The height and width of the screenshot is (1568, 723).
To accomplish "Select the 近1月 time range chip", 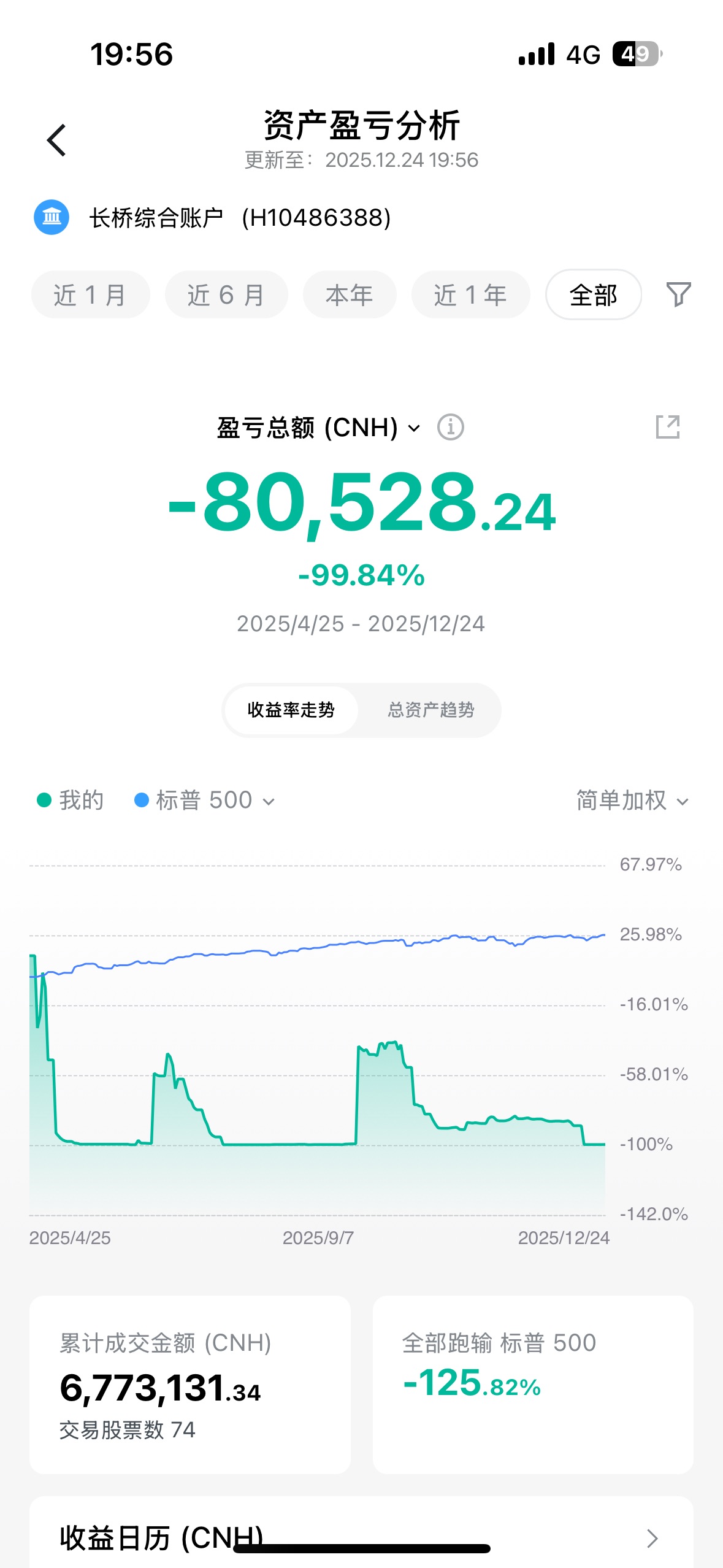I will point(90,295).
